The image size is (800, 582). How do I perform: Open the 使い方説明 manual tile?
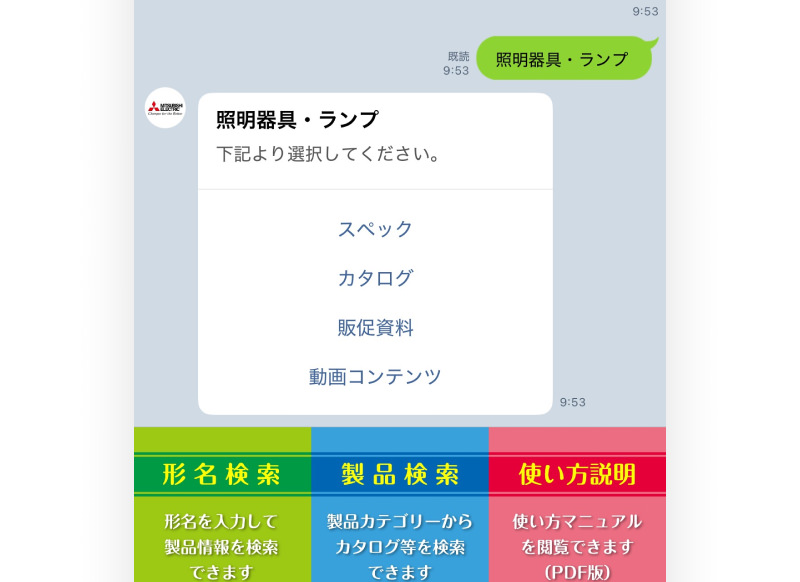tap(577, 505)
